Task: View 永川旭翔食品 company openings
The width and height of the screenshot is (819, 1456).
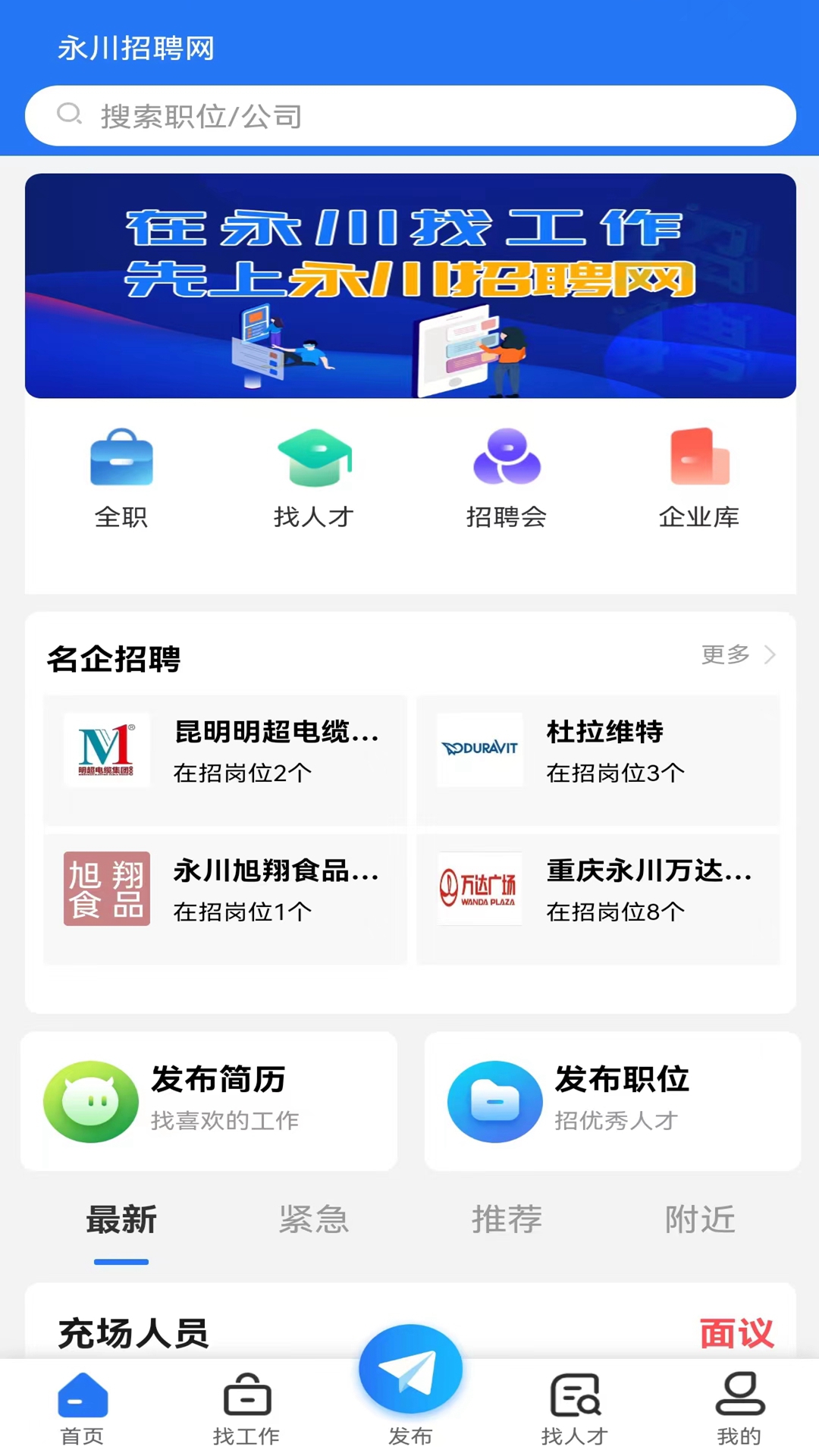Action: pyautogui.click(x=225, y=899)
